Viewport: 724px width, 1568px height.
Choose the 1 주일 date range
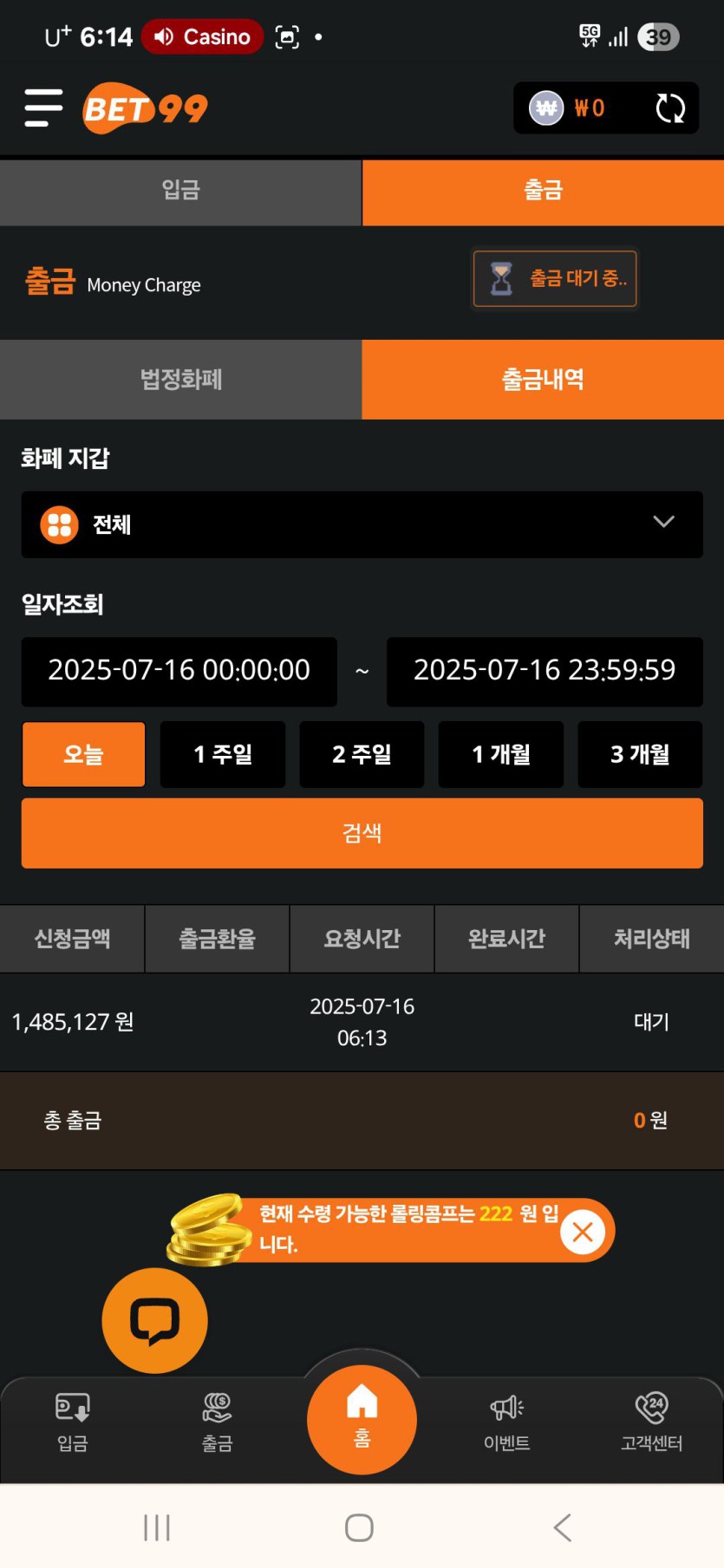point(223,754)
